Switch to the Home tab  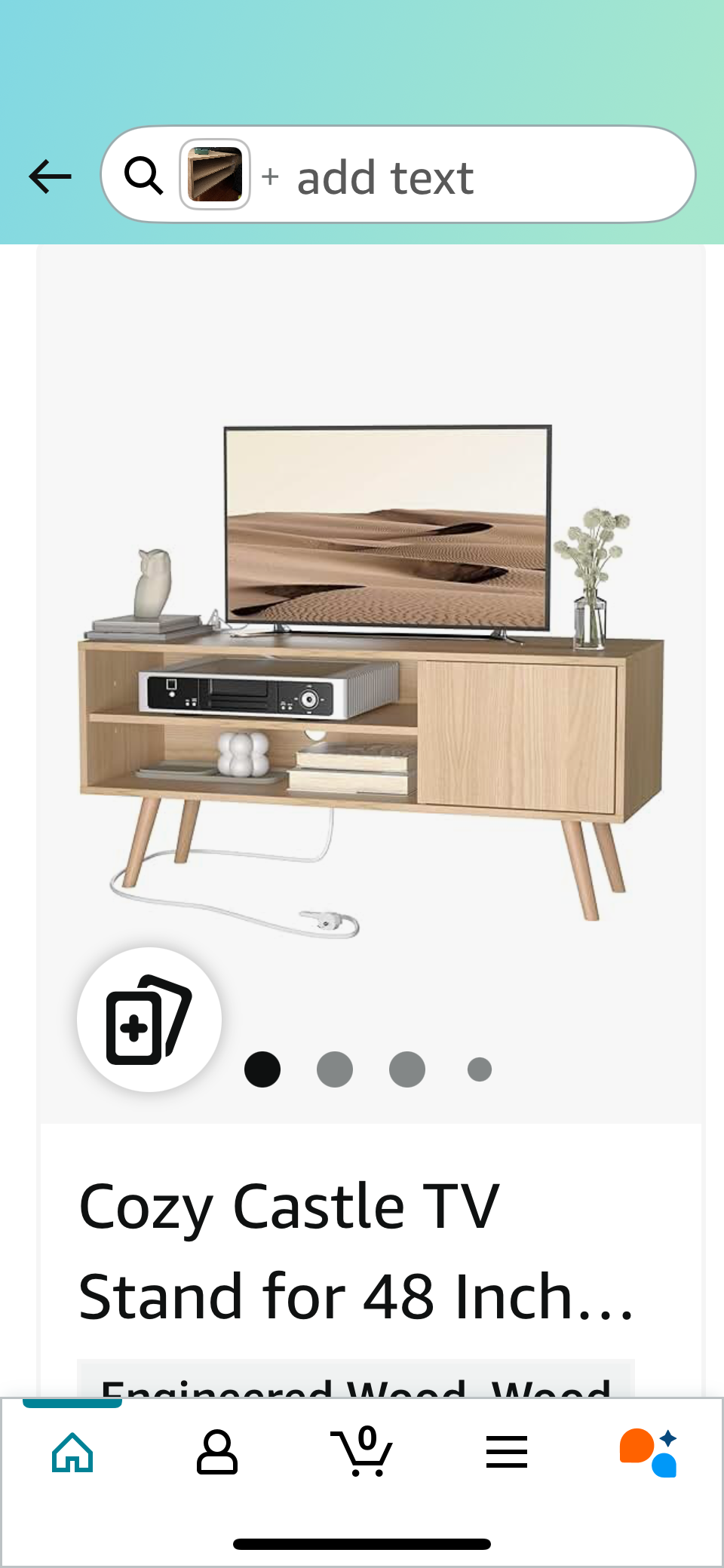point(72,1452)
